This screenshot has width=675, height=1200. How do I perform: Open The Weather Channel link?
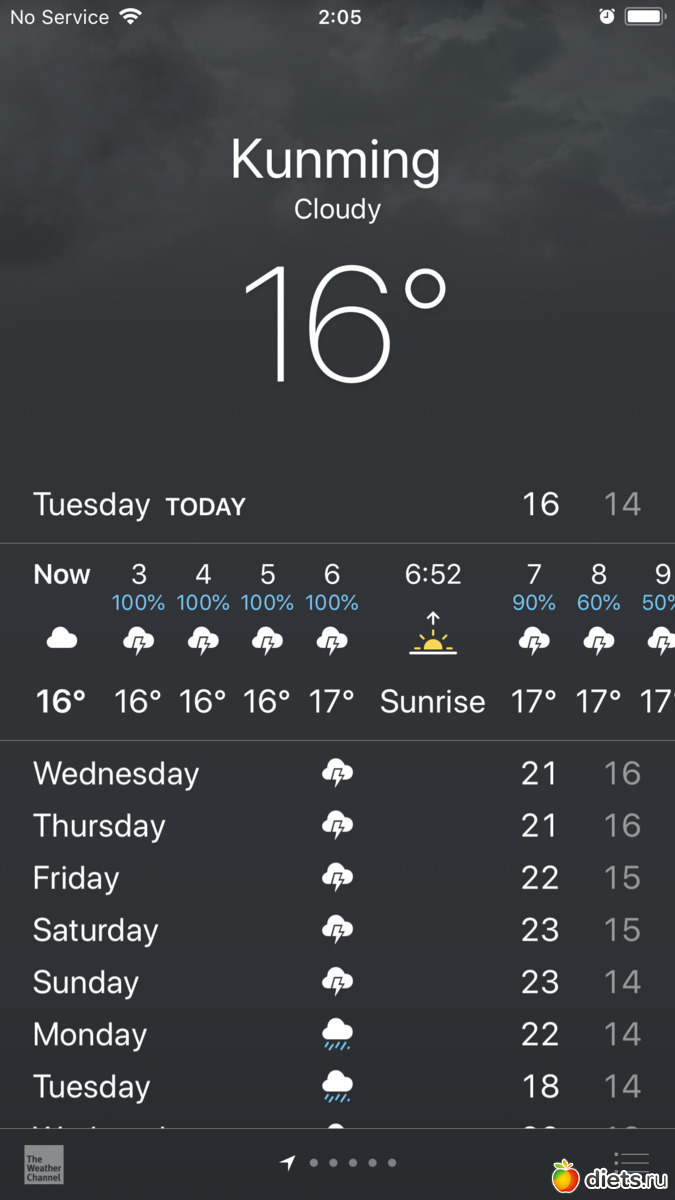(43, 1164)
